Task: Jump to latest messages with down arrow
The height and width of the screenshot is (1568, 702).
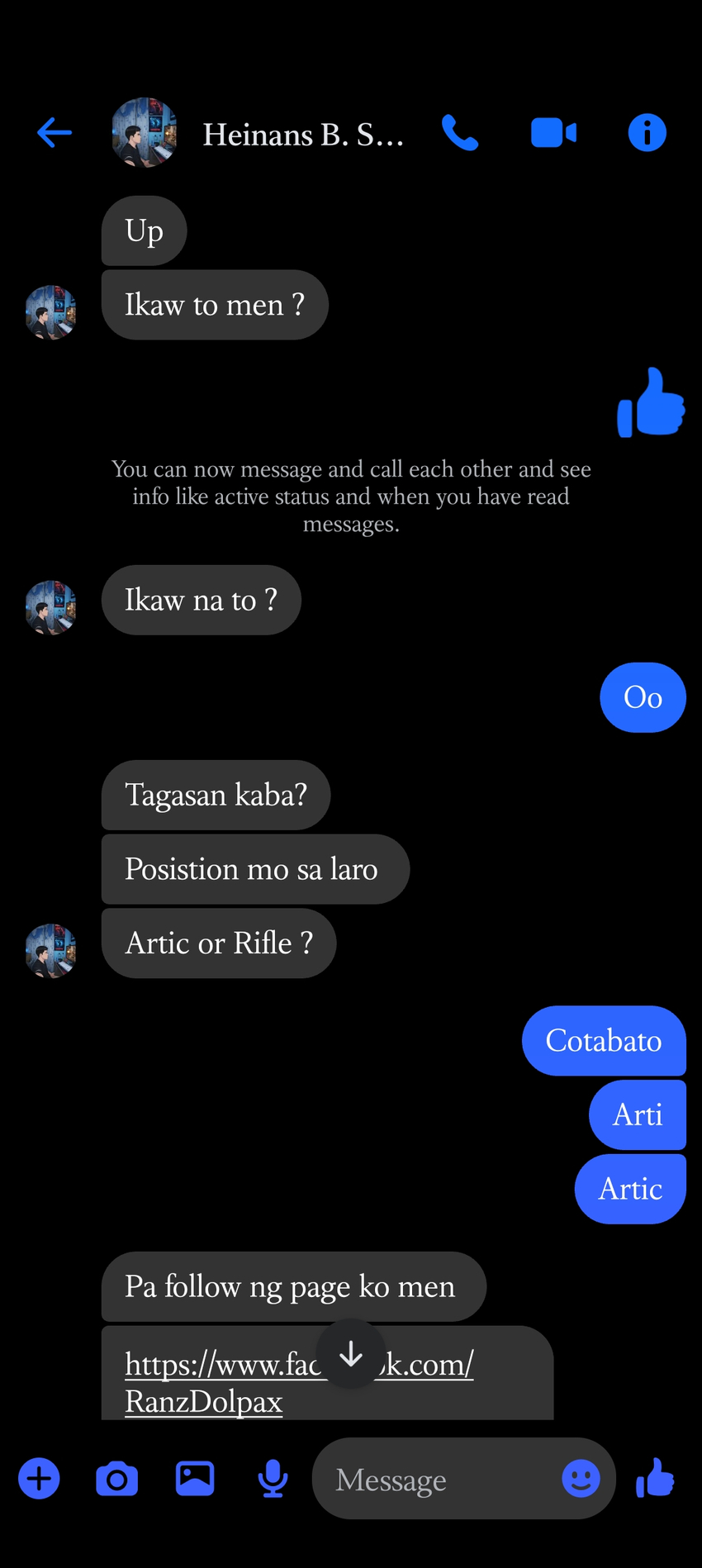Action: coord(351,1353)
